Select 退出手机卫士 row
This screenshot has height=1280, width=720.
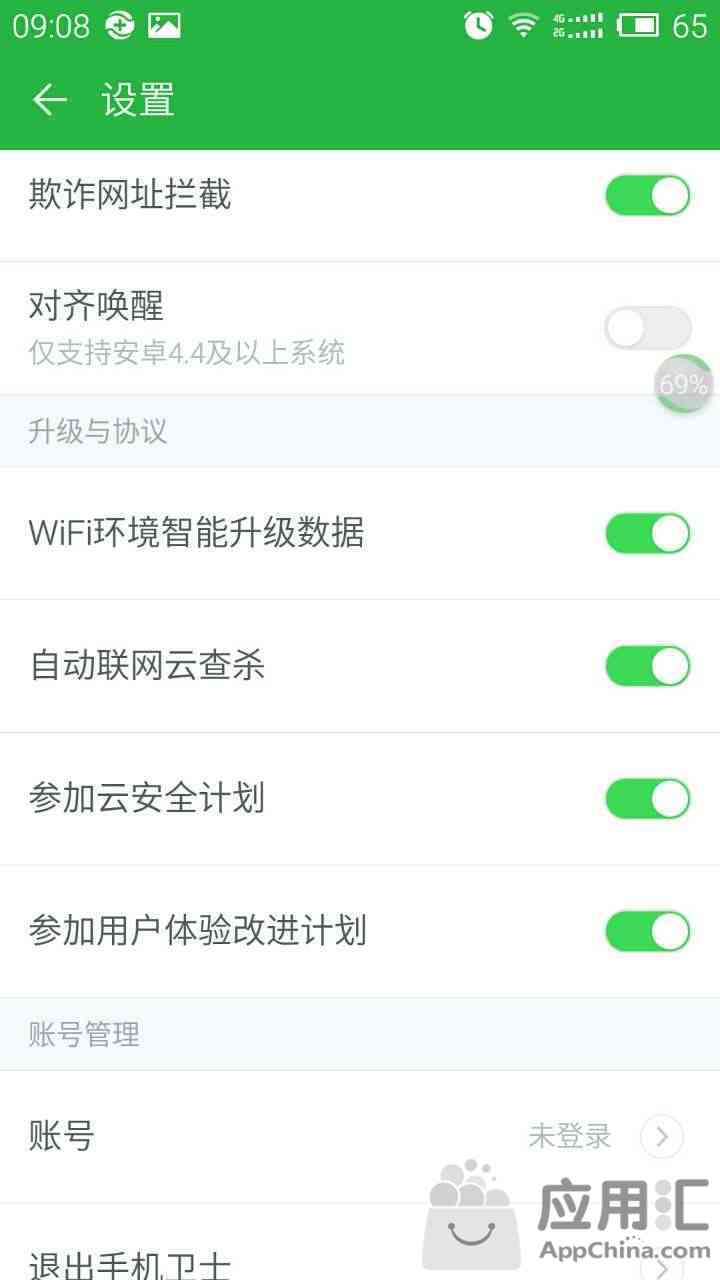coord(360,1245)
